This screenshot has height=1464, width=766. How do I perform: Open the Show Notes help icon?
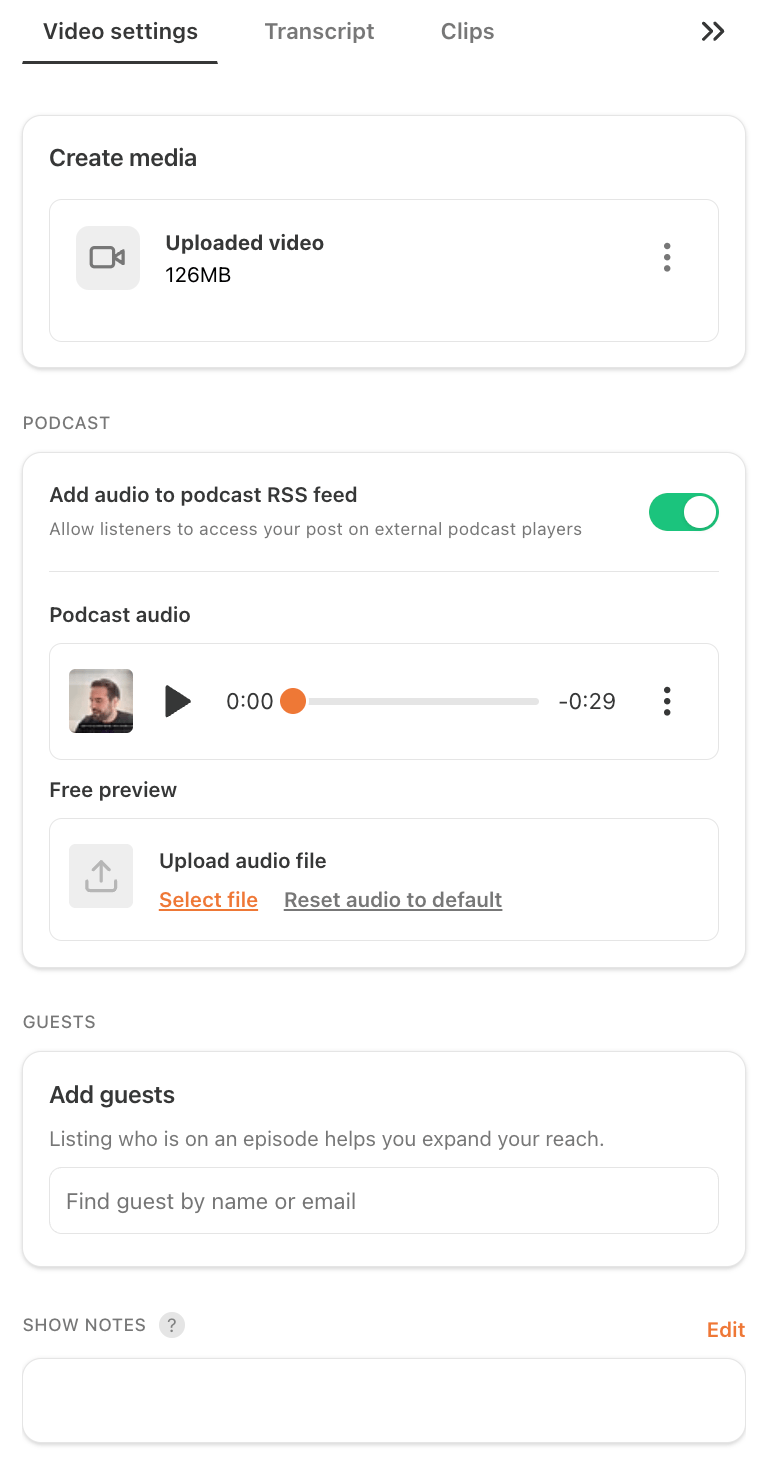click(x=172, y=1325)
